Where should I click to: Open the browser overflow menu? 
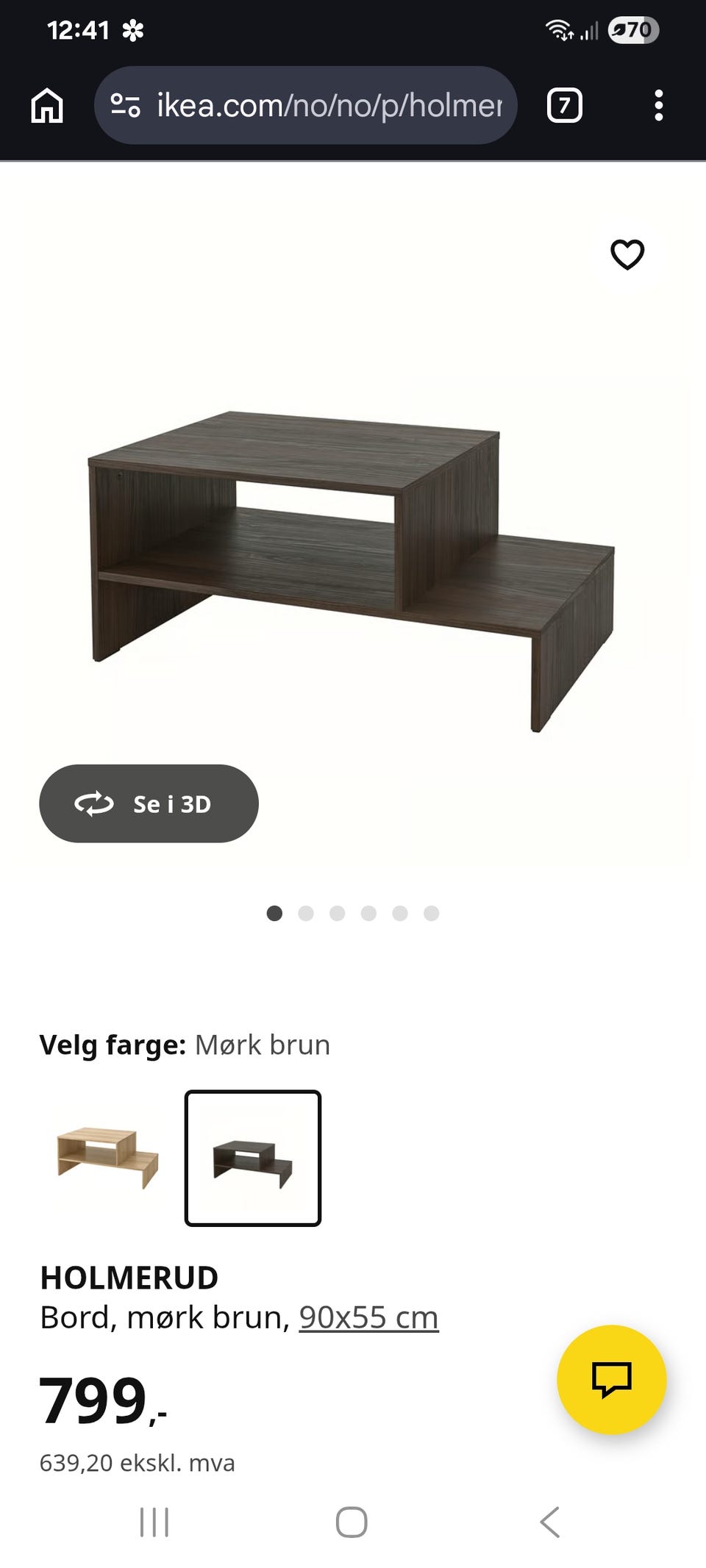coord(658,105)
